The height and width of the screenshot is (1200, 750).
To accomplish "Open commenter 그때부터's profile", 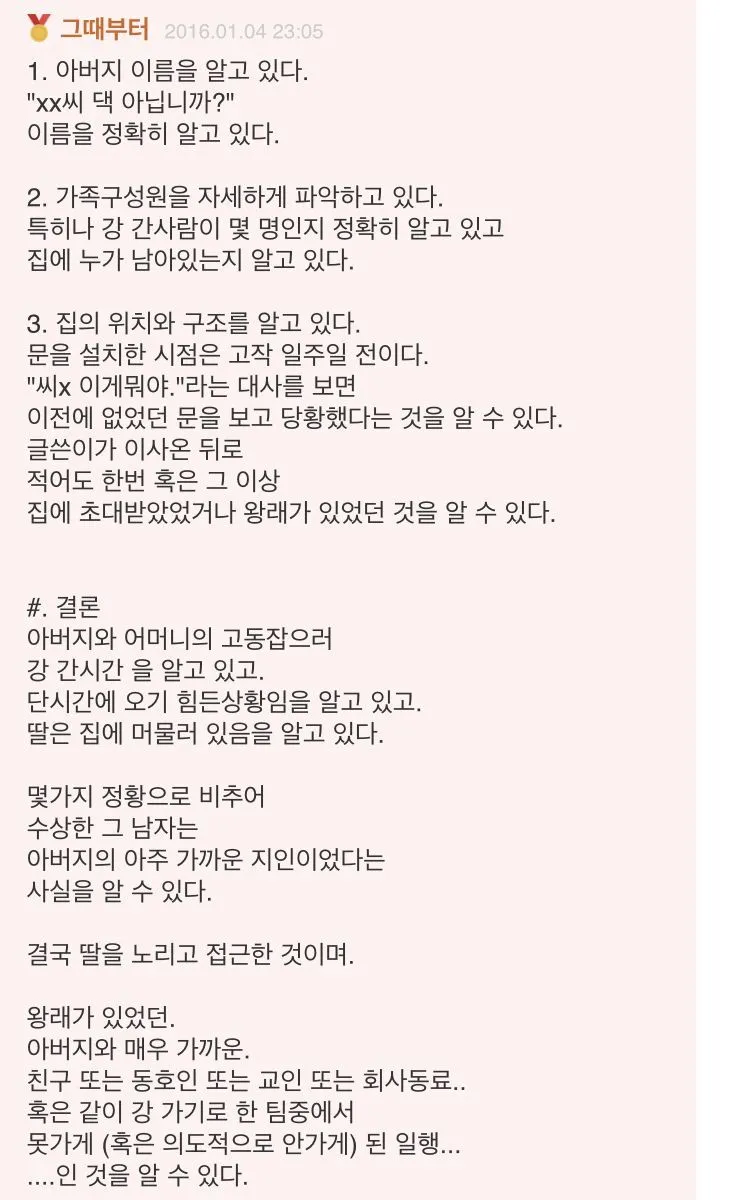I will (x=104, y=30).
